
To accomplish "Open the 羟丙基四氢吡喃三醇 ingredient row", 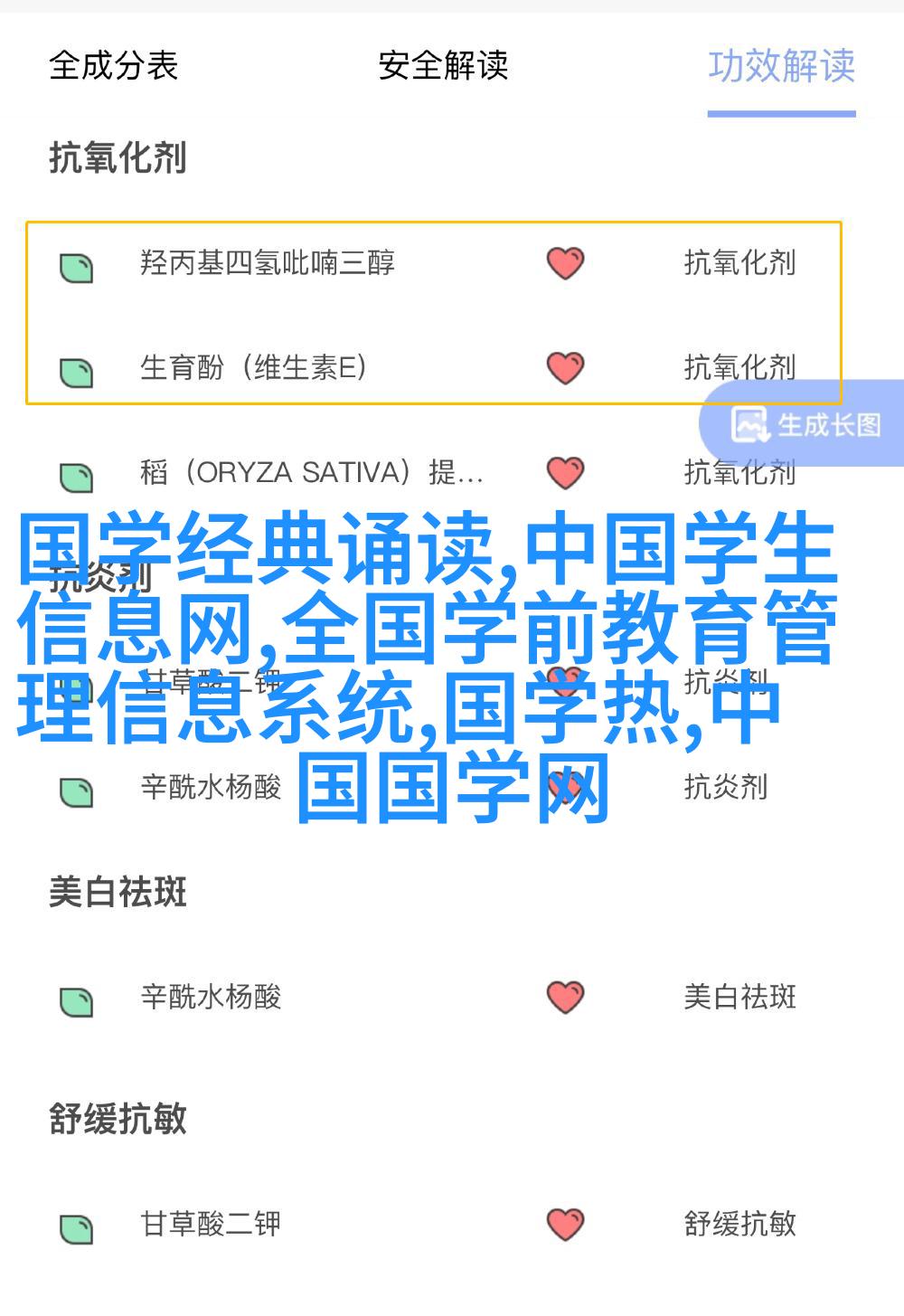I will click(268, 263).
